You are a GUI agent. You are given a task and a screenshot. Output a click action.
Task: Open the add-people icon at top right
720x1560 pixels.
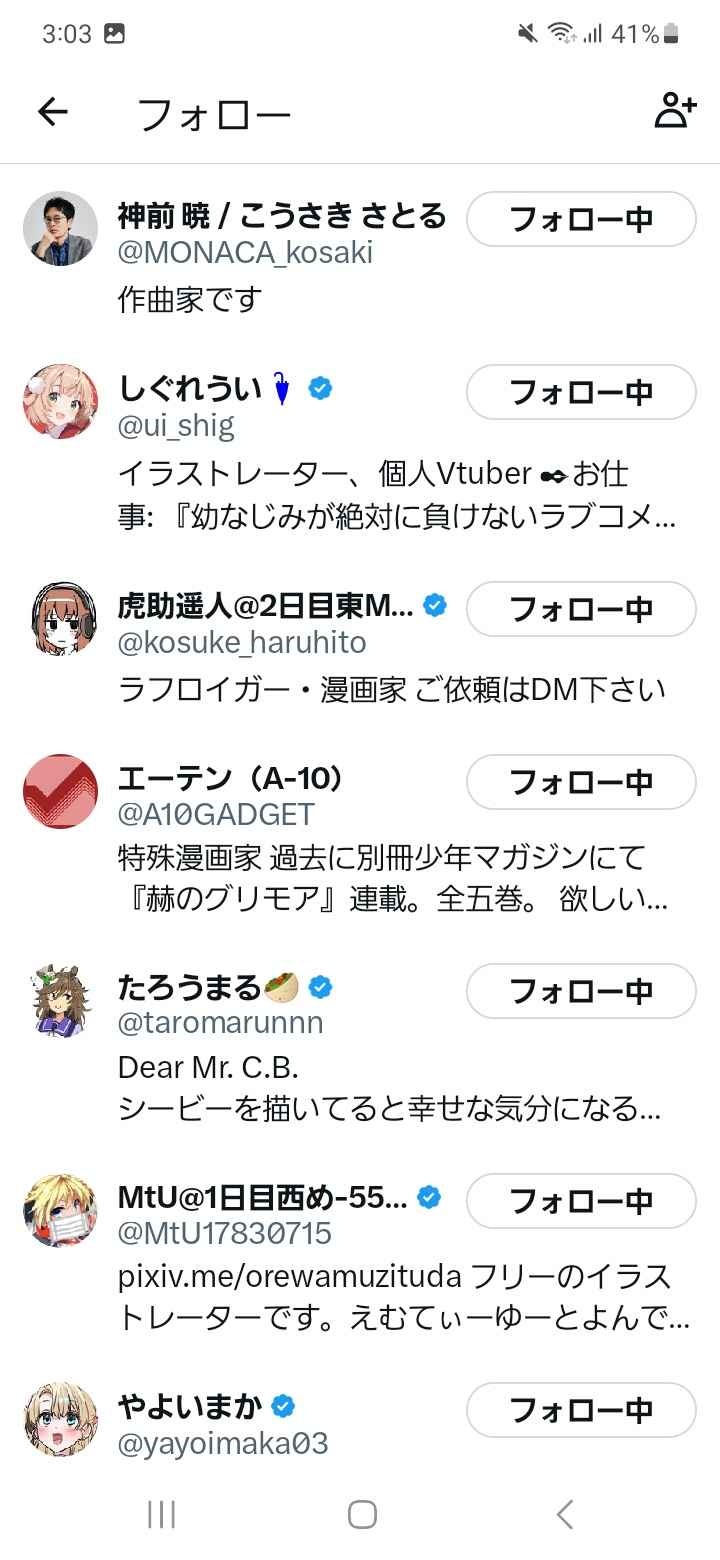[675, 111]
